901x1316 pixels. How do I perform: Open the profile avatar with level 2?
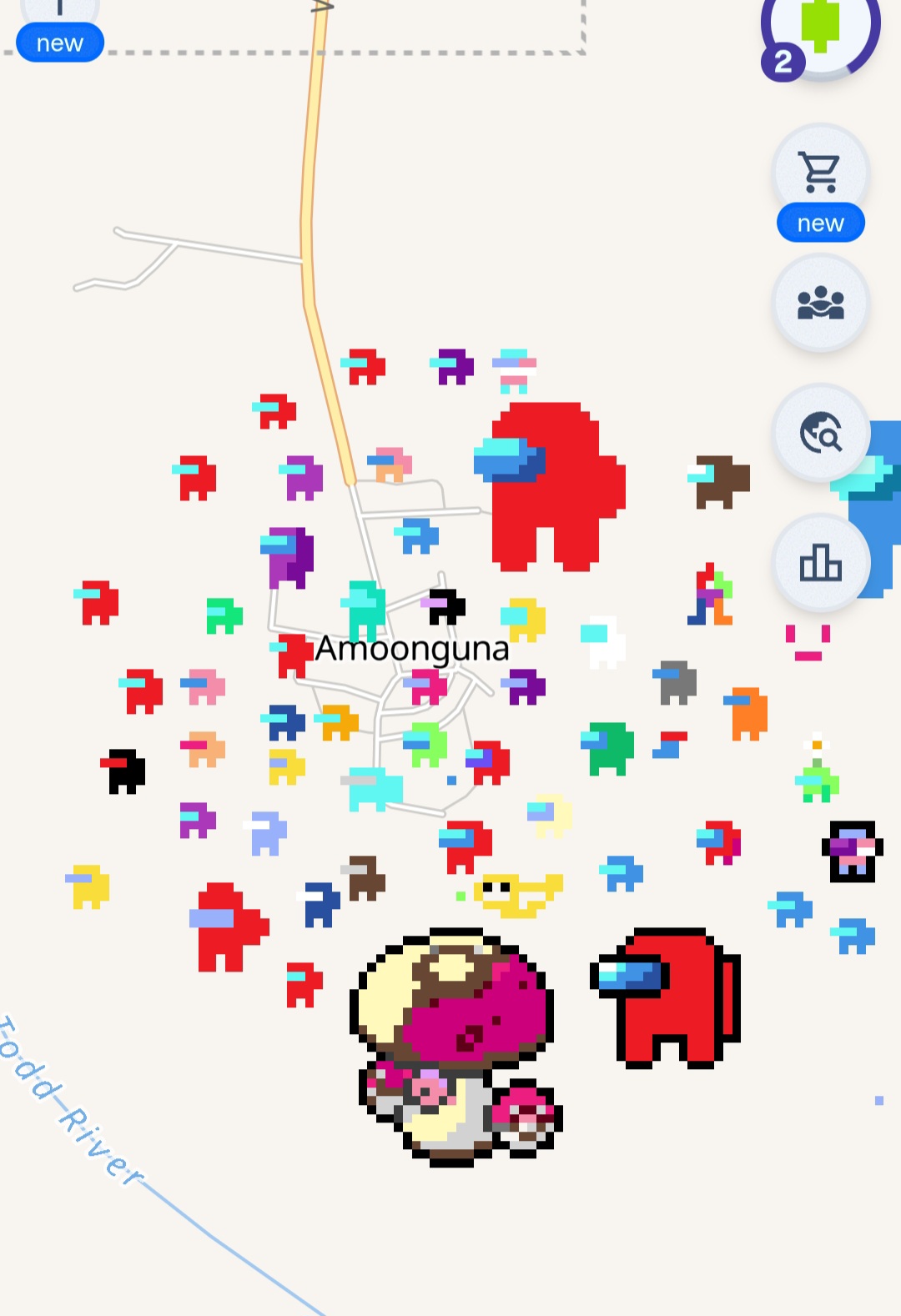822,29
